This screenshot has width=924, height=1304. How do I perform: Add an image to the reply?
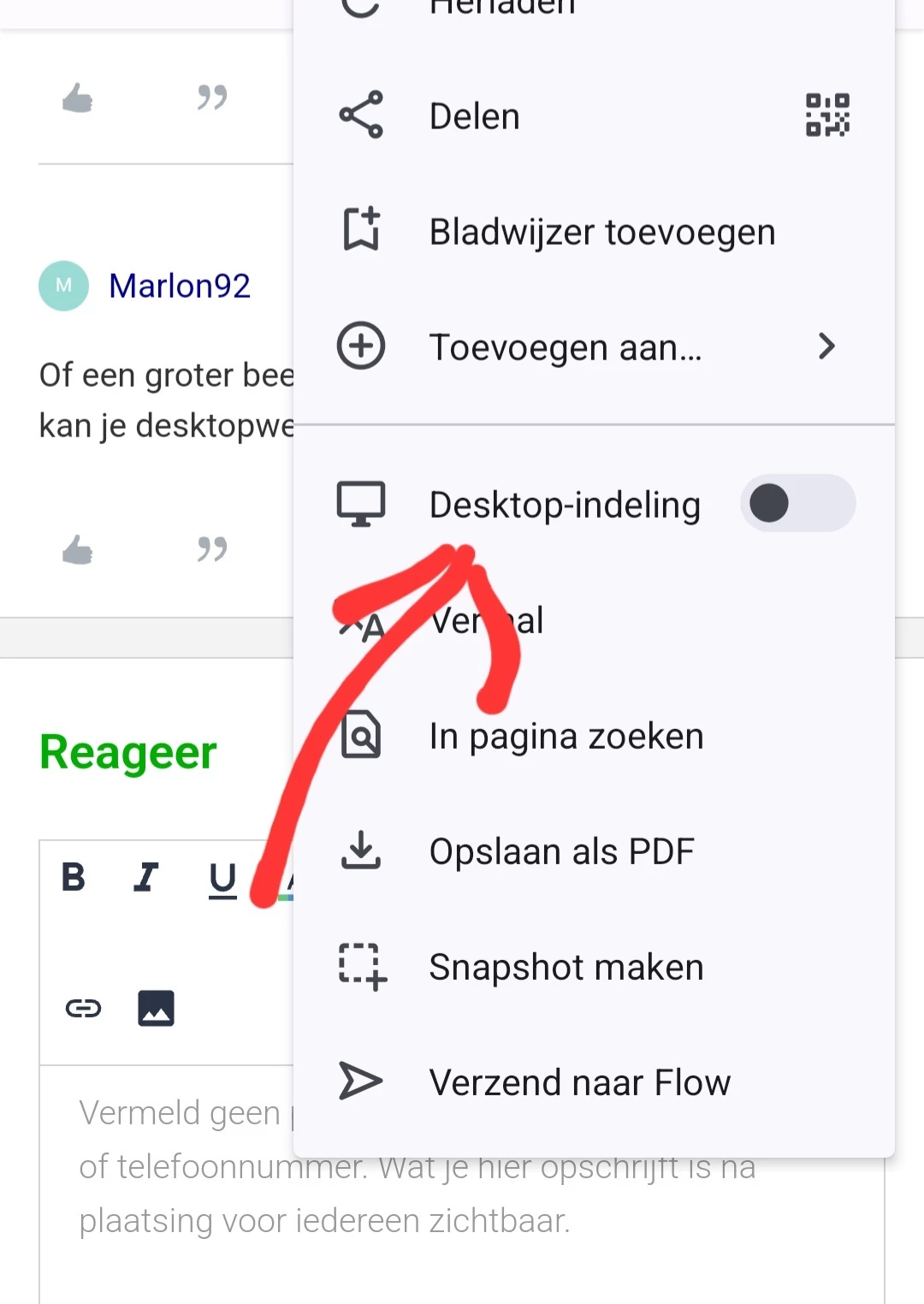(x=156, y=1008)
